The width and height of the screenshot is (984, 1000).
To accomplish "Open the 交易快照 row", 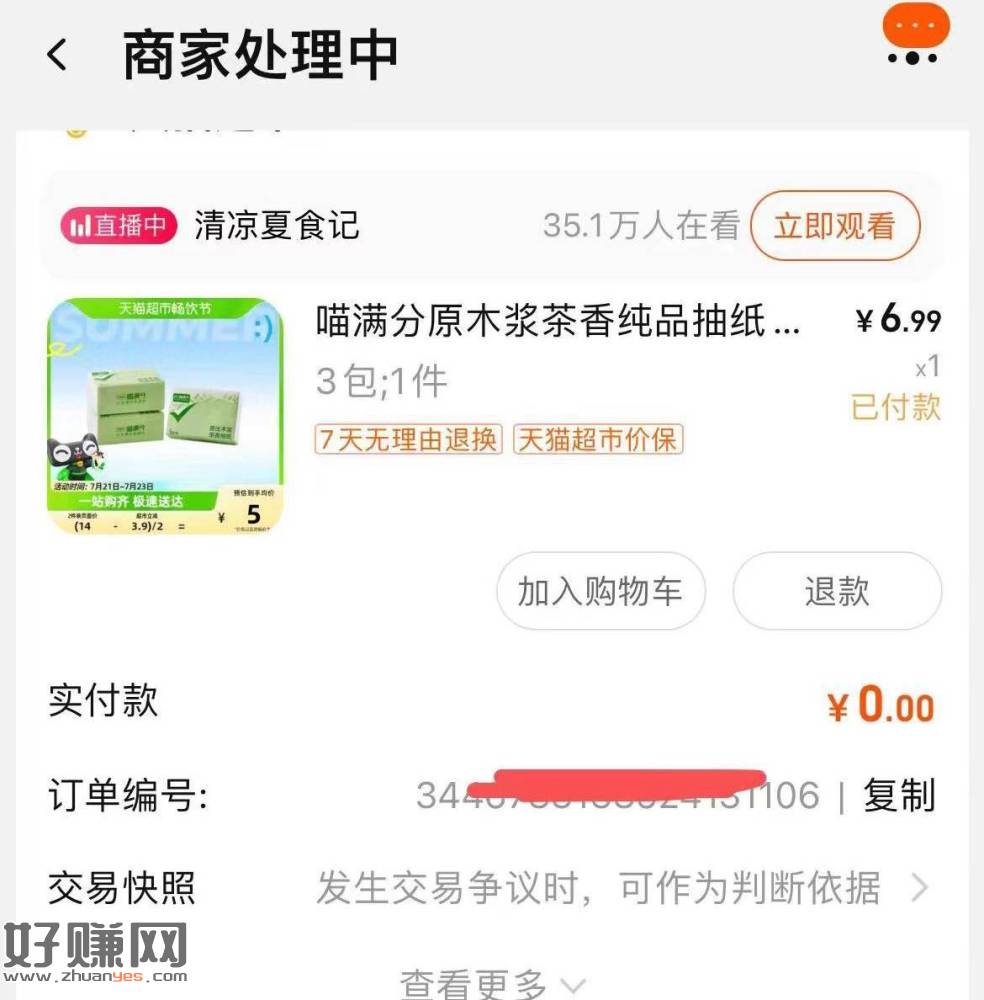I will pyautogui.click(x=490, y=887).
